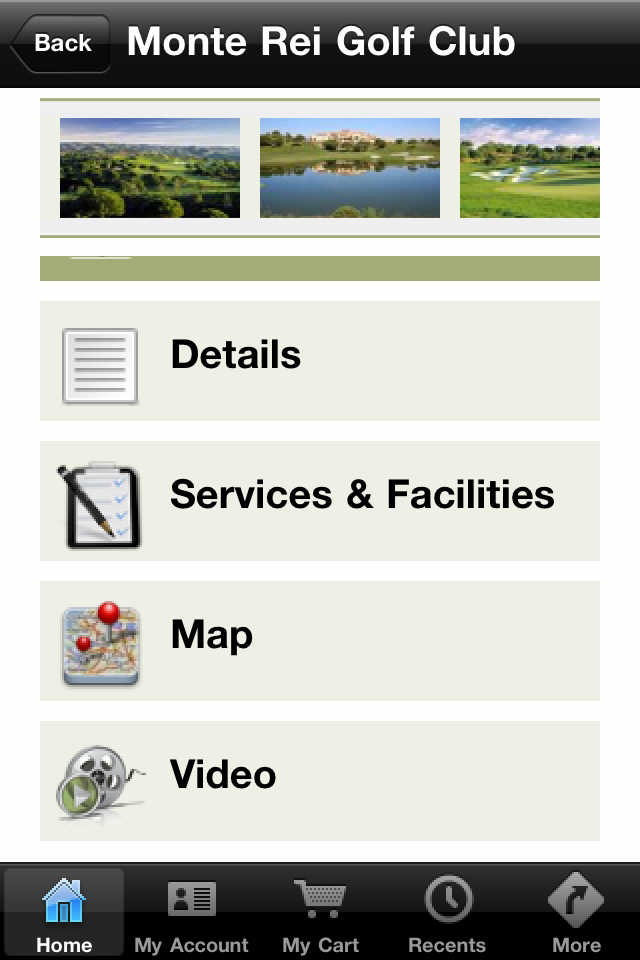Open the bunkers and green photo

(x=530, y=168)
